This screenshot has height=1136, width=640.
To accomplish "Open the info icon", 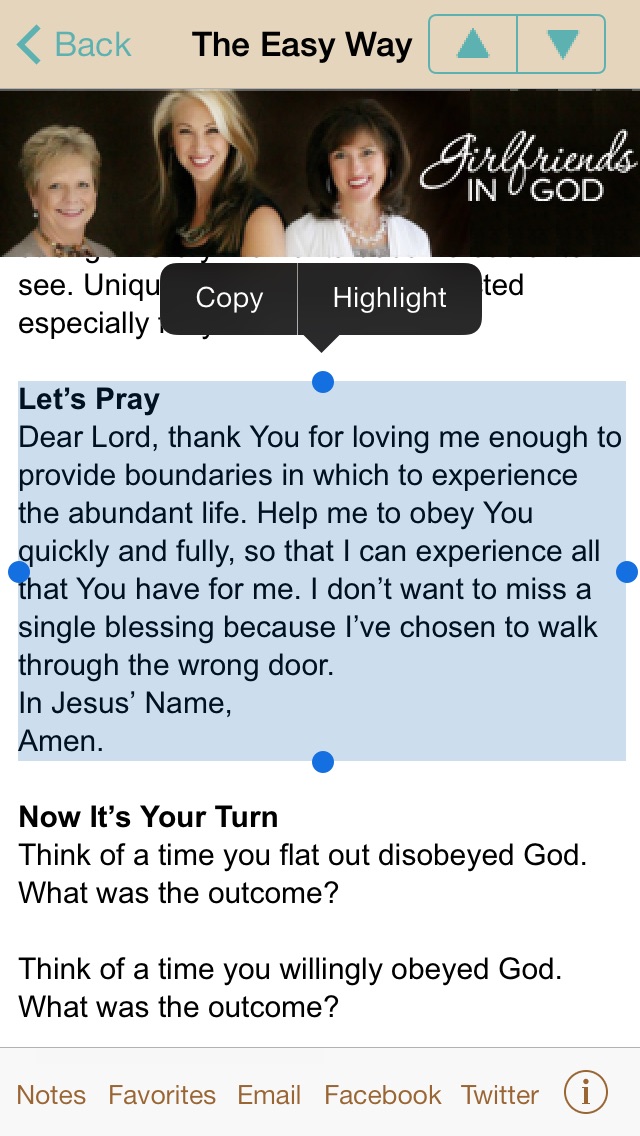I will pyautogui.click(x=586, y=1092).
